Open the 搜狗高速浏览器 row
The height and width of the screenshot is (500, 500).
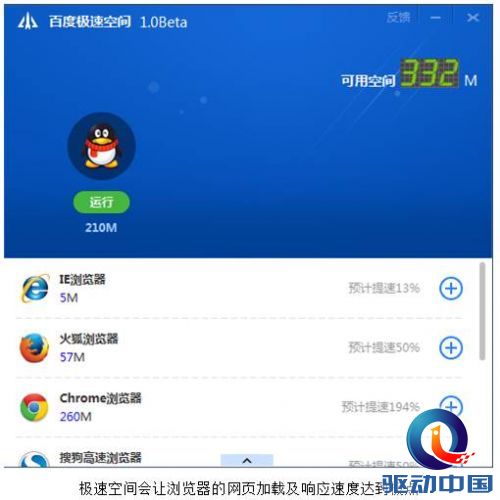(239, 459)
